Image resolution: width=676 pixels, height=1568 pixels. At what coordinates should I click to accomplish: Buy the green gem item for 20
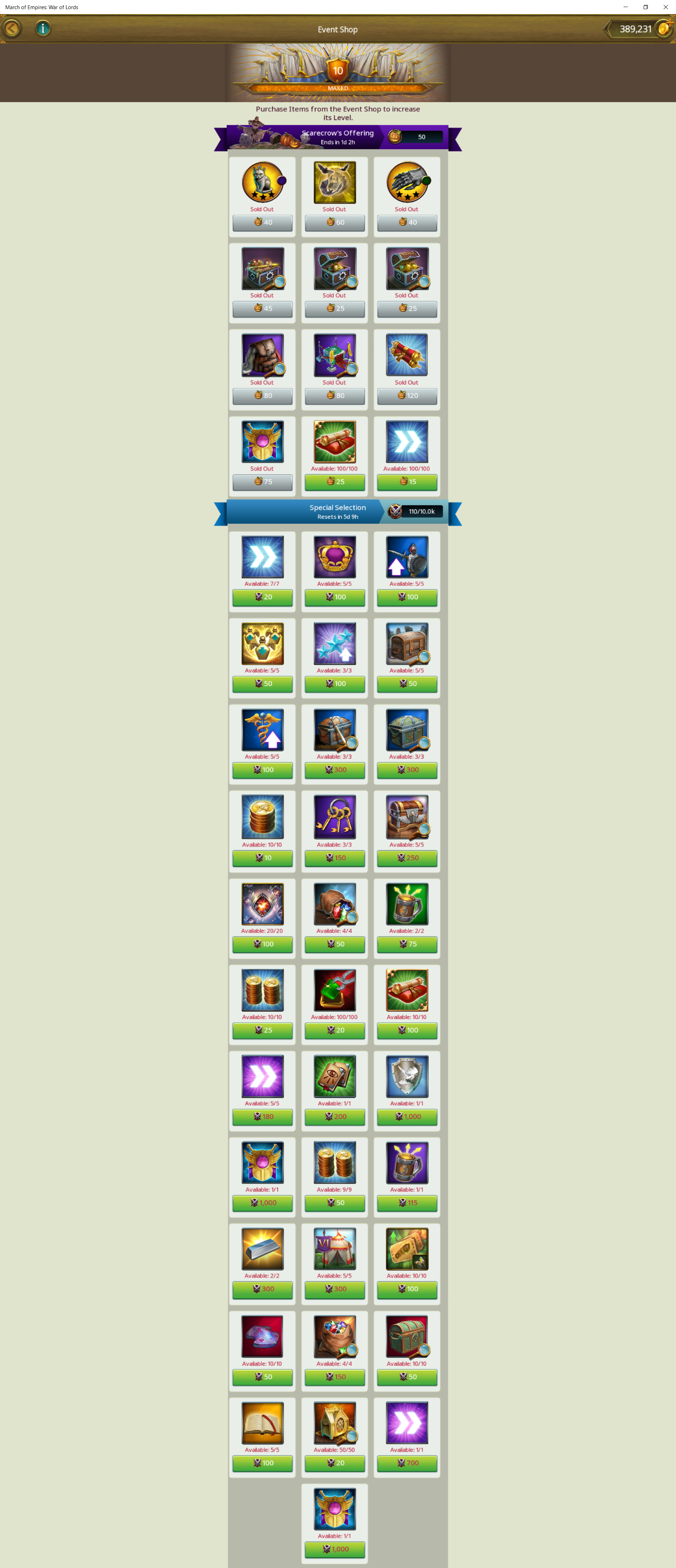pos(334,1030)
